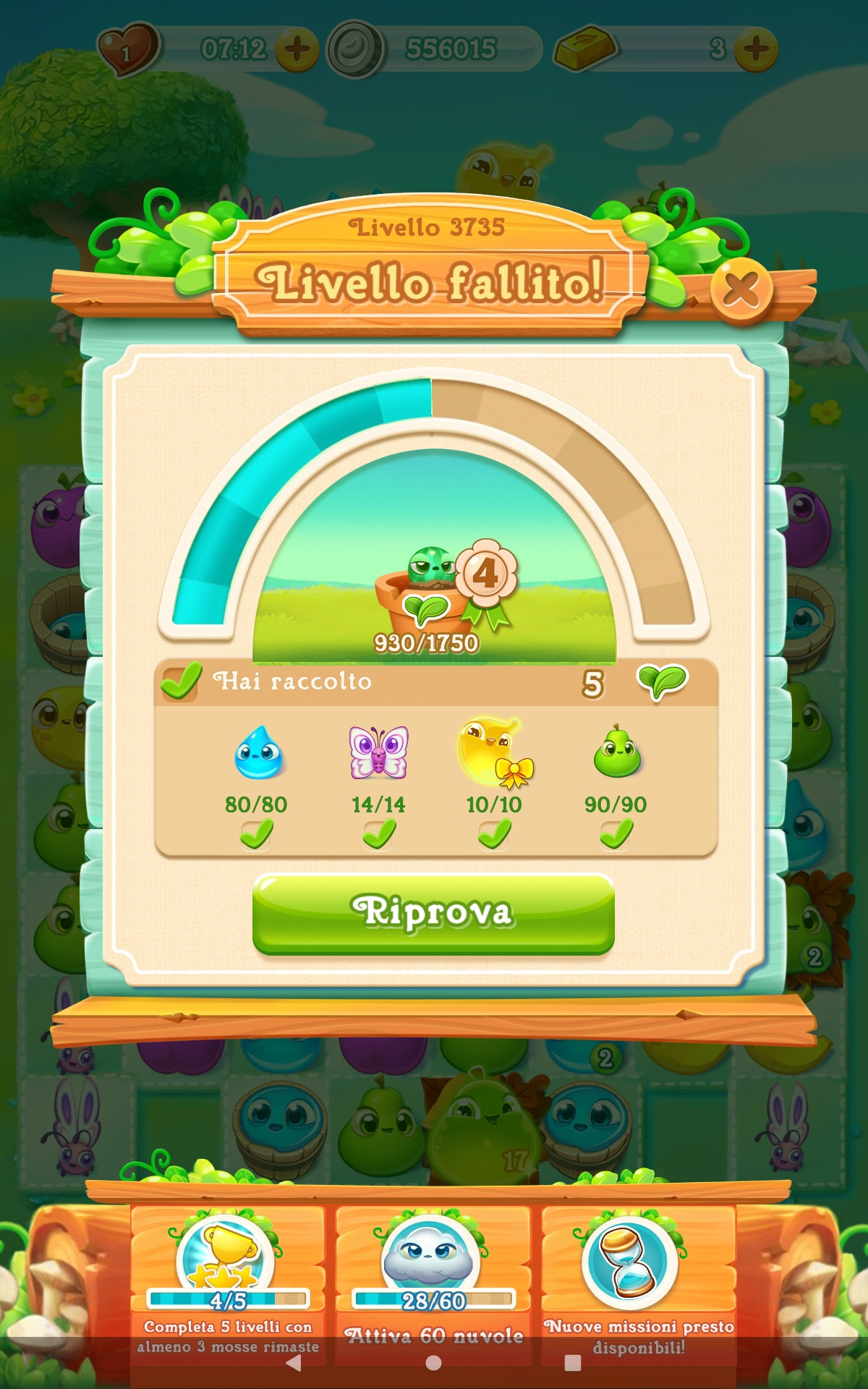Open the Nuove missioni presto disponibili card
This screenshot has height=1389, width=868.
(x=639, y=1284)
